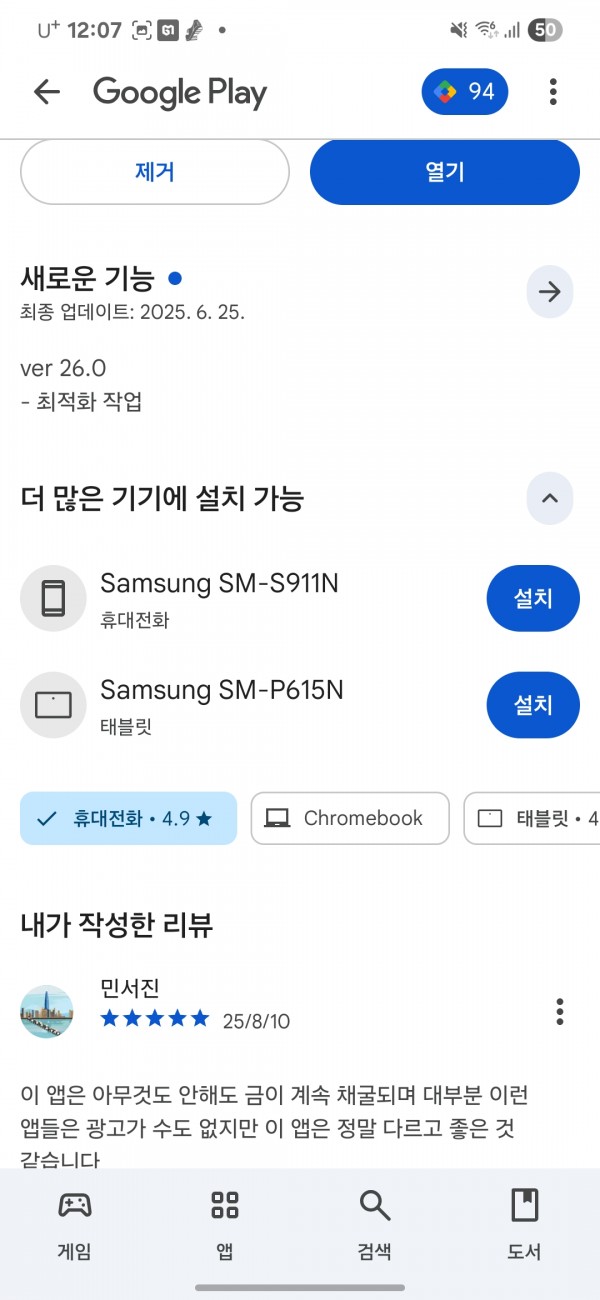Install on Samsung SM-S911N
Image resolution: width=600 pixels, height=1300 pixels.
click(533, 598)
